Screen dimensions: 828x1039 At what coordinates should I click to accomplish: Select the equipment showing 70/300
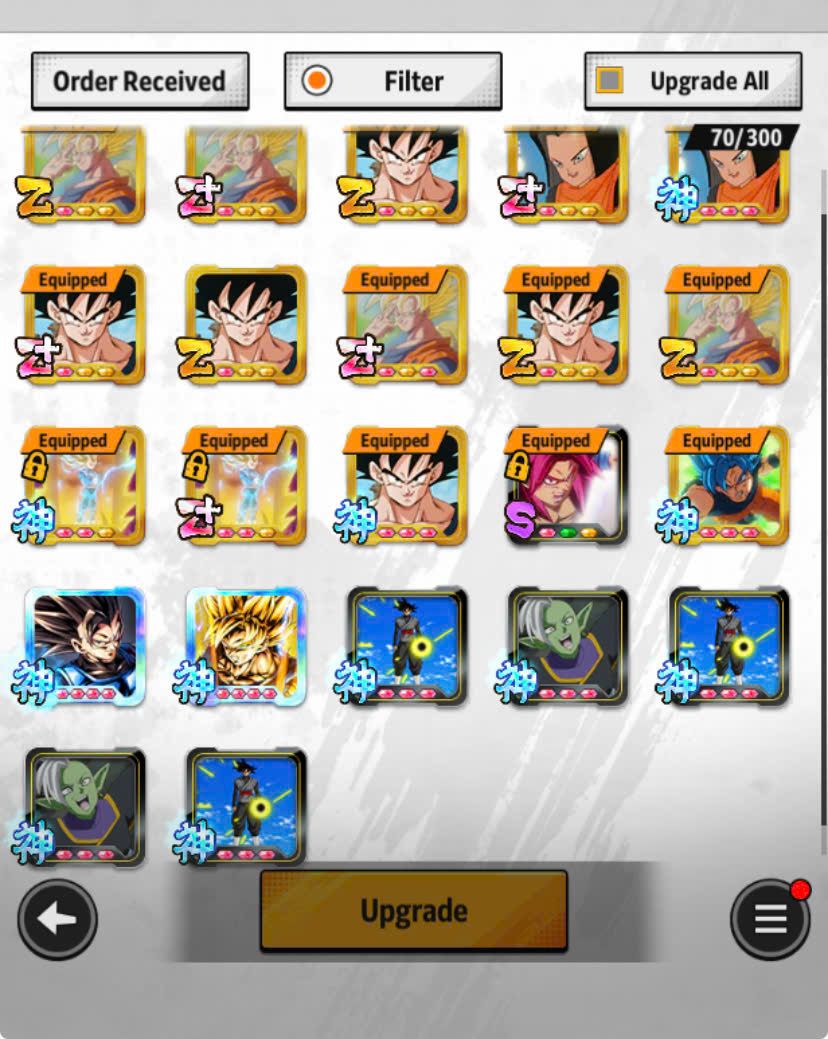(x=729, y=172)
